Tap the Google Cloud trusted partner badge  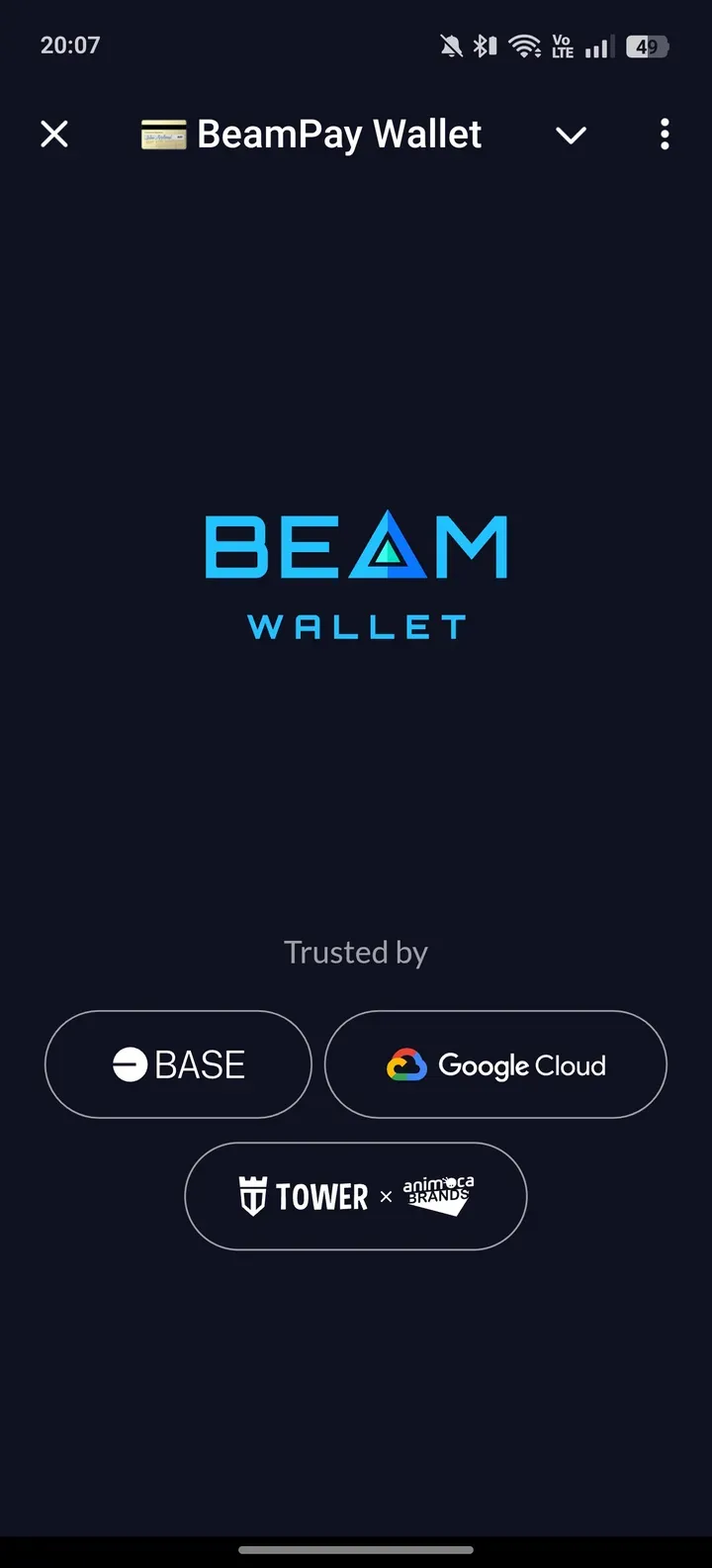click(x=495, y=1064)
